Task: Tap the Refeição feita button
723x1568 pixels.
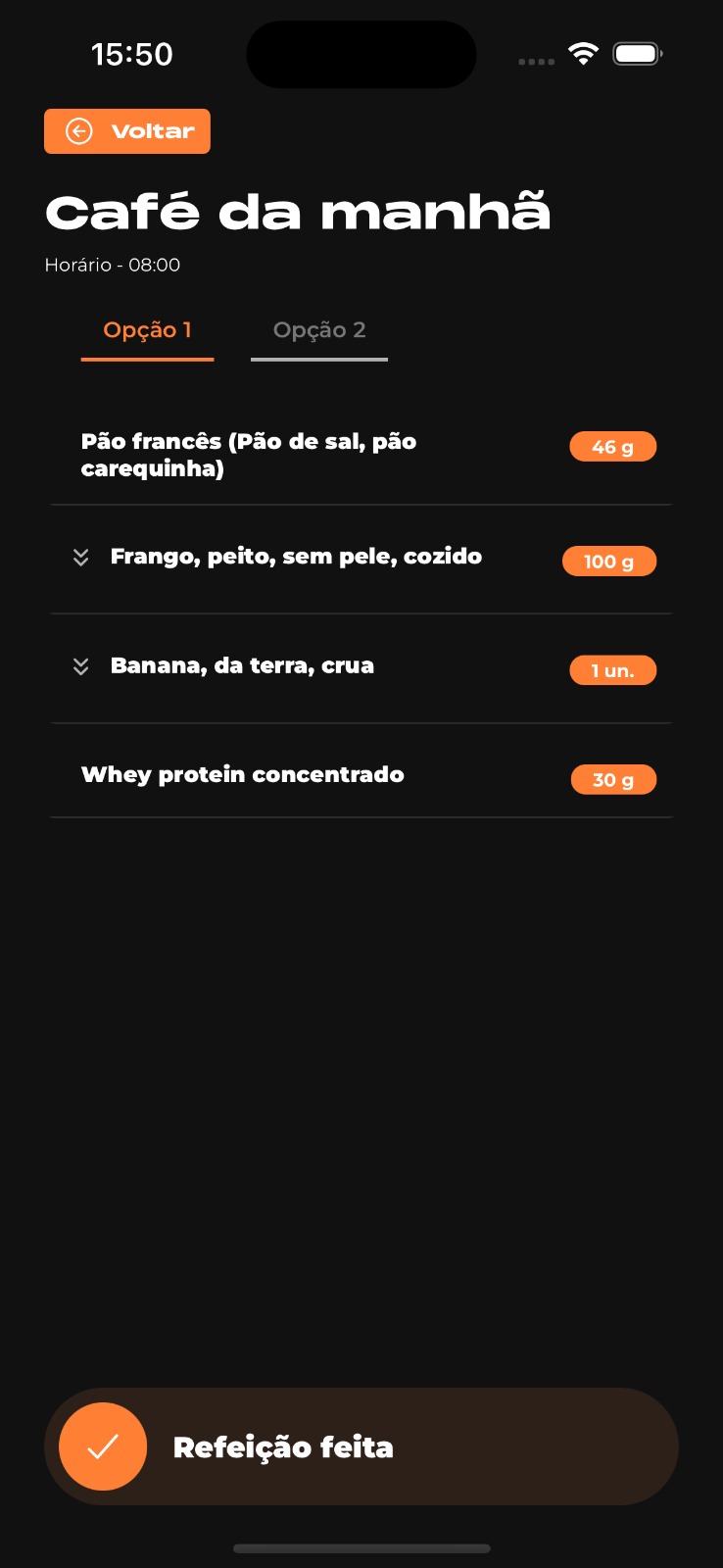Action: (x=361, y=1445)
